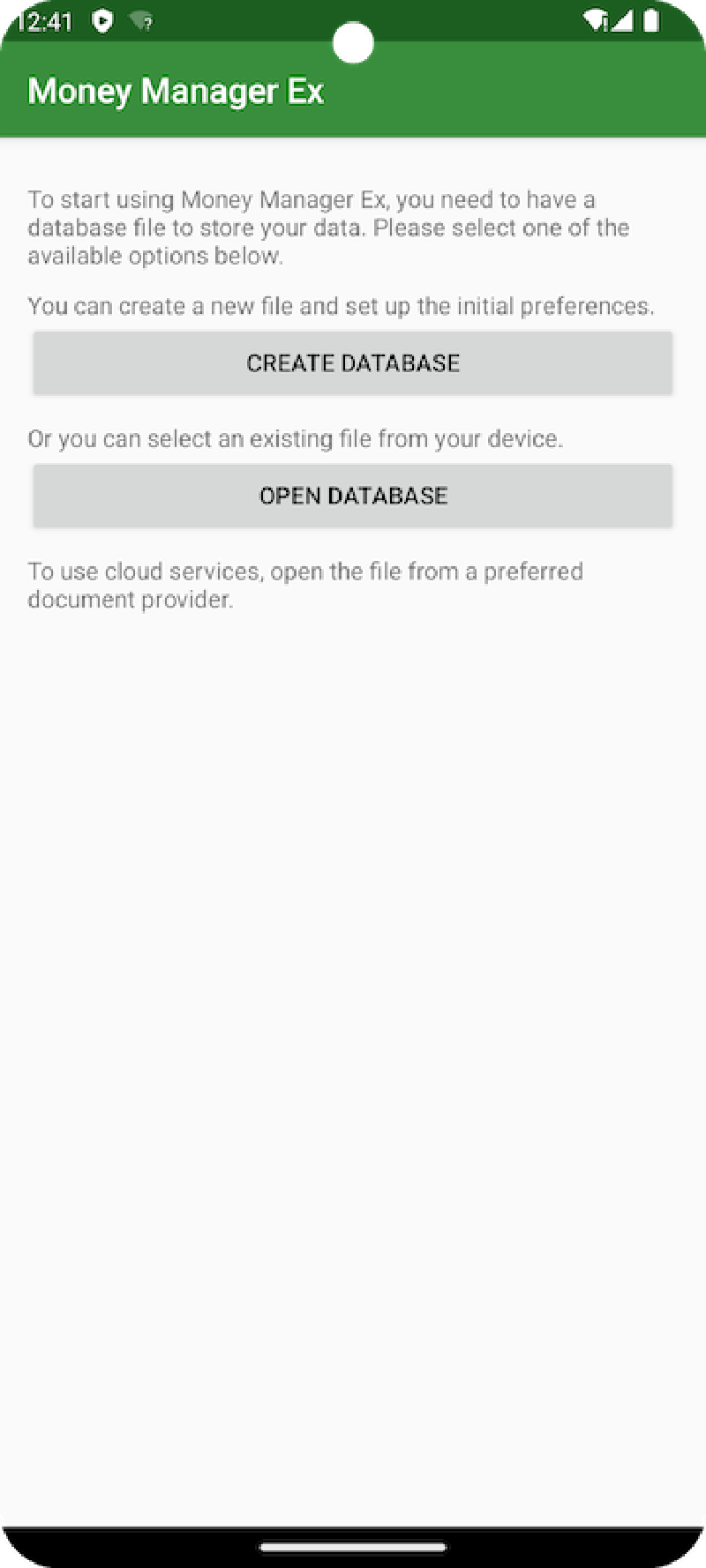
Task: Open the Money Manager Ex app title
Action: (x=175, y=89)
